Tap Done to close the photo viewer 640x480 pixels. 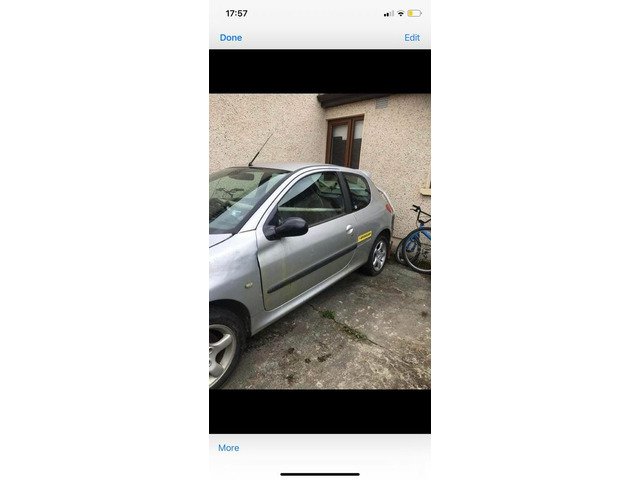click(x=231, y=38)
